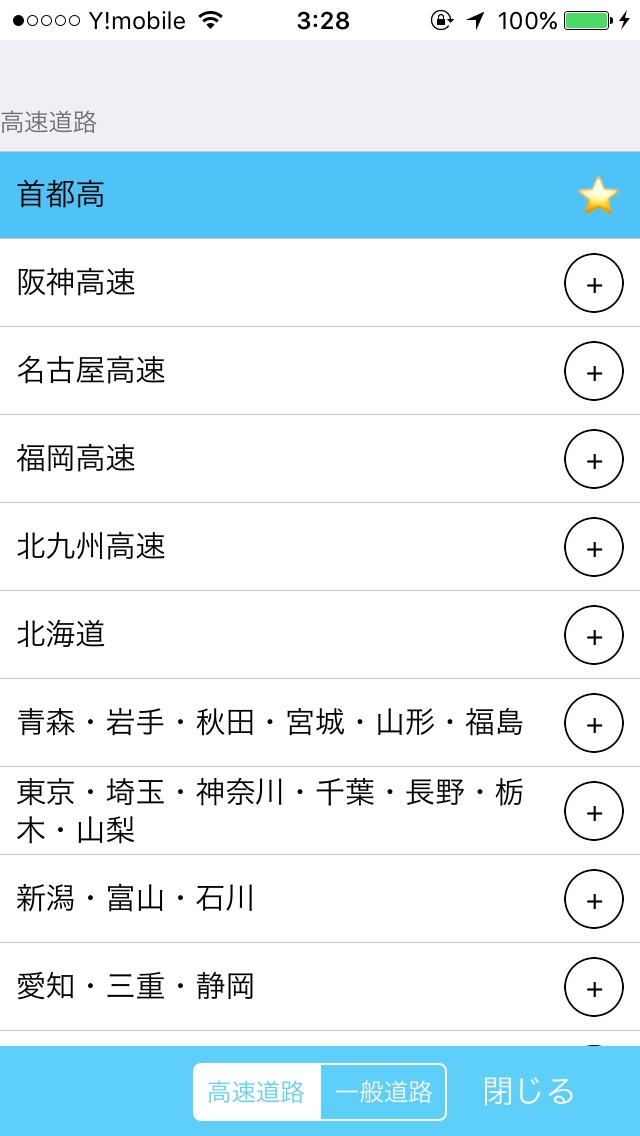This screenshot has width=640, height=1136.
Task: Switch to the 高速道路 segment
Action: tap(257, 1091)
